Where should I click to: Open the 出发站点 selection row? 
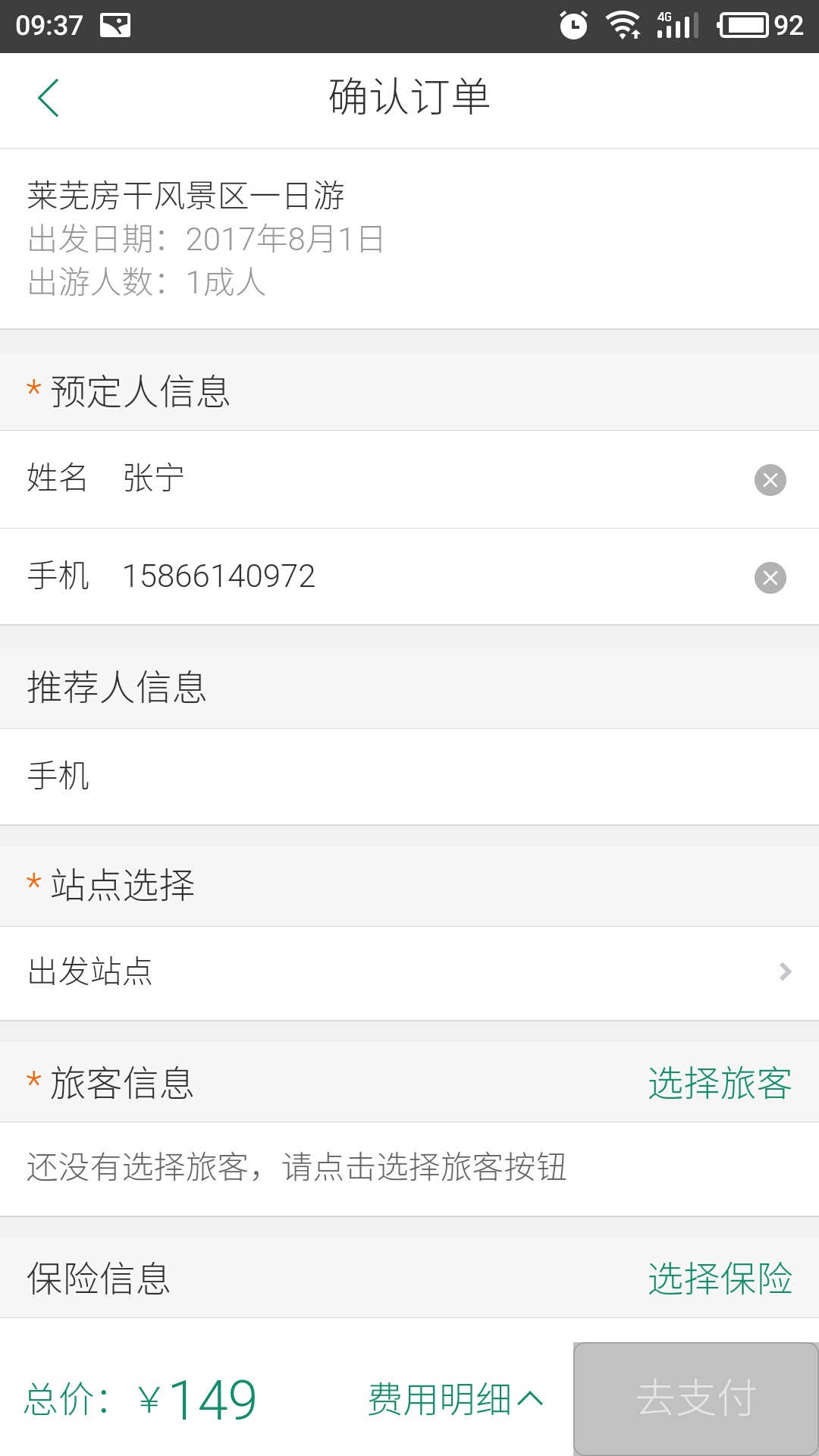pyautogui.click(x=409, y=972)
